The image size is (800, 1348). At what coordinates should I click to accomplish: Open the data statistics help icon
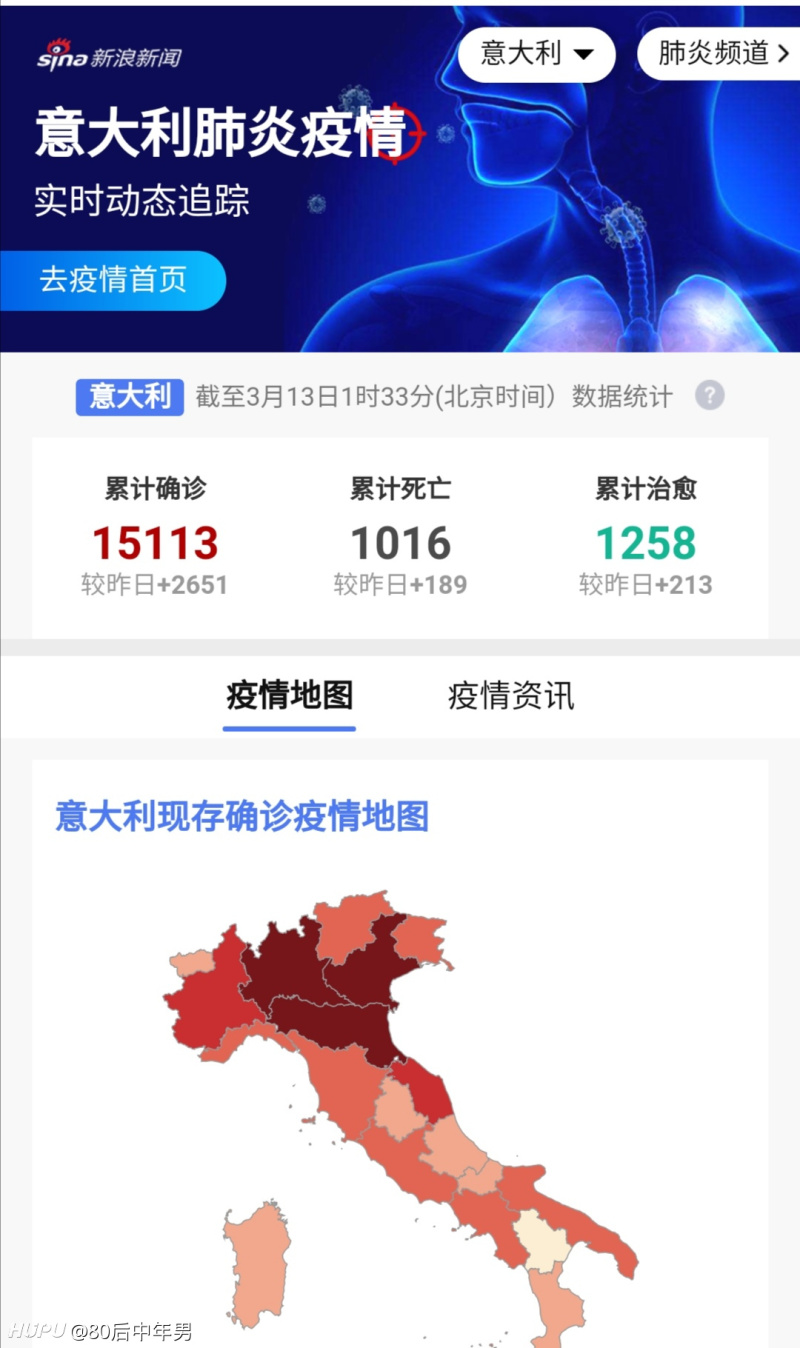pyautogui.click(x=710, y=395)
